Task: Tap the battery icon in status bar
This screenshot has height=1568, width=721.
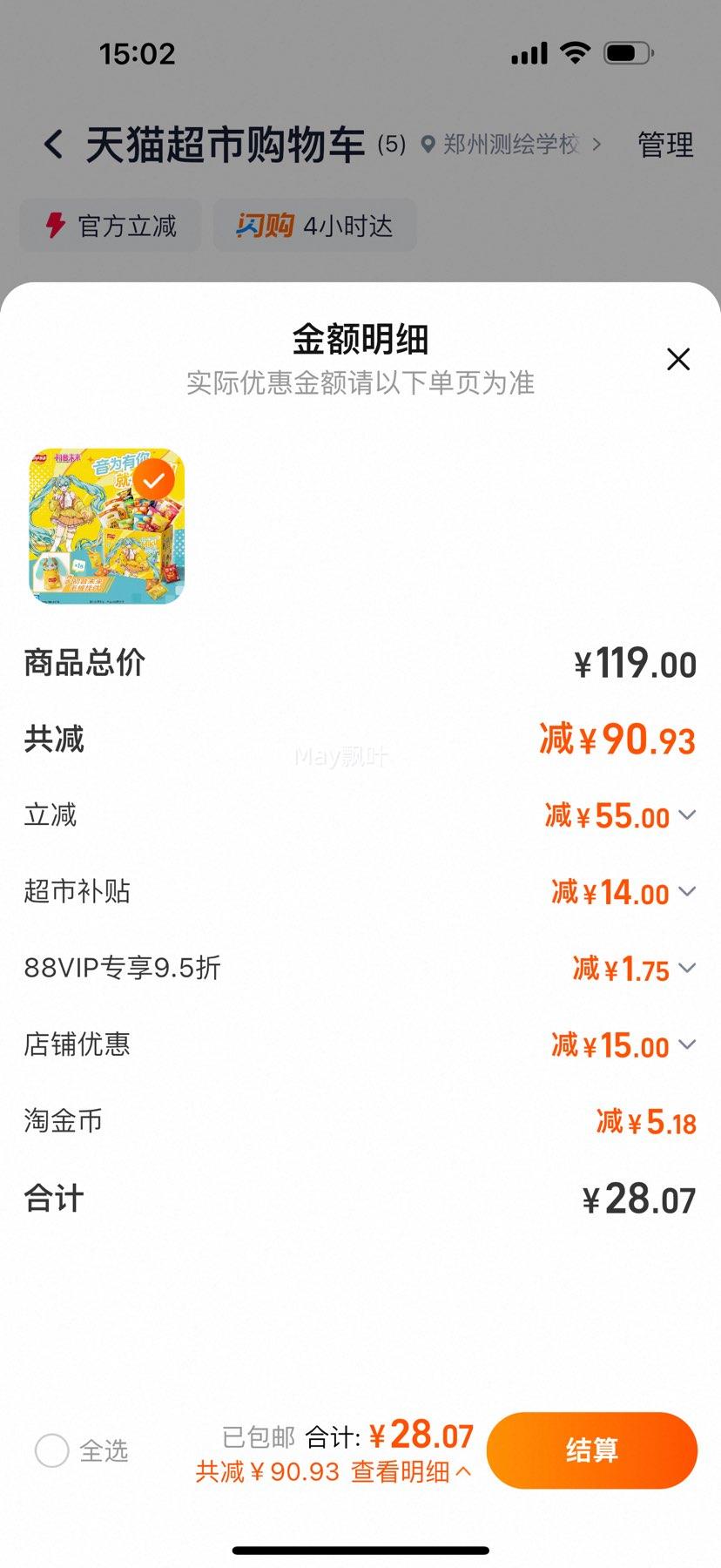Action: click(629, 52)
